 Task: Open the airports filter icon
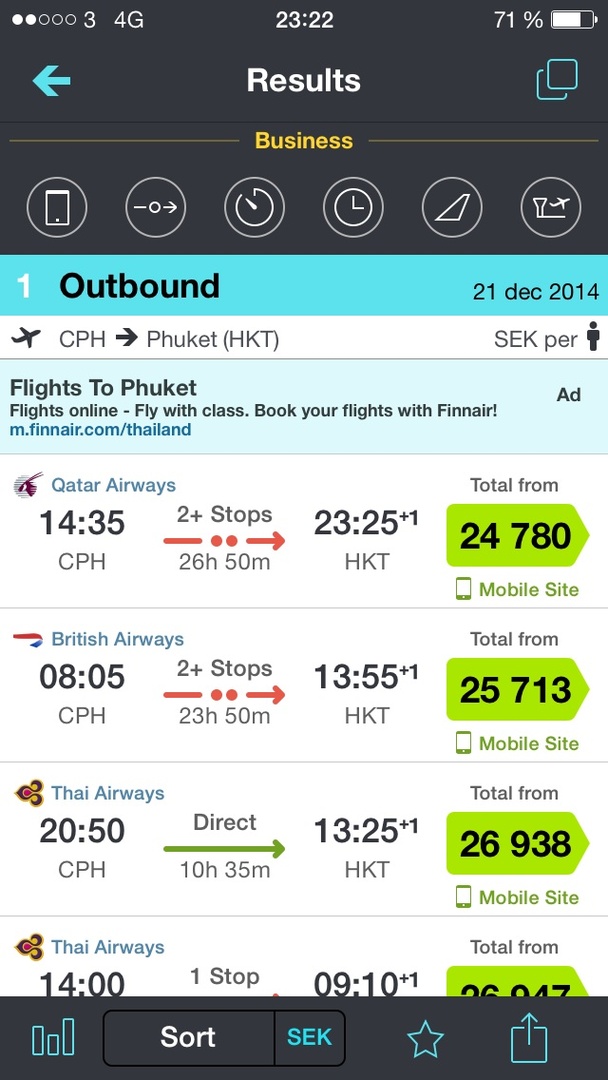tap(551, 208)
